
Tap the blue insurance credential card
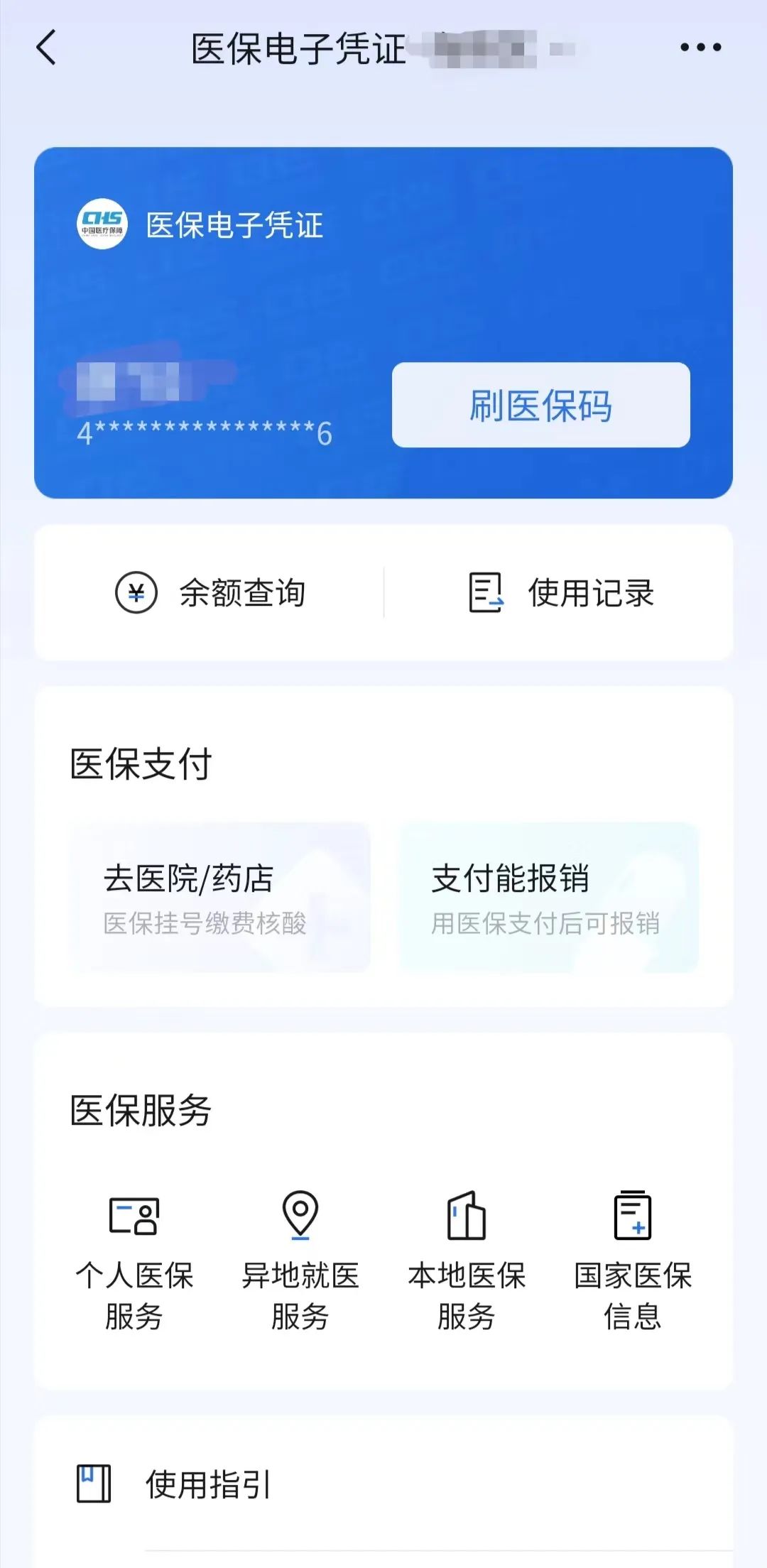tap(383, 320)
